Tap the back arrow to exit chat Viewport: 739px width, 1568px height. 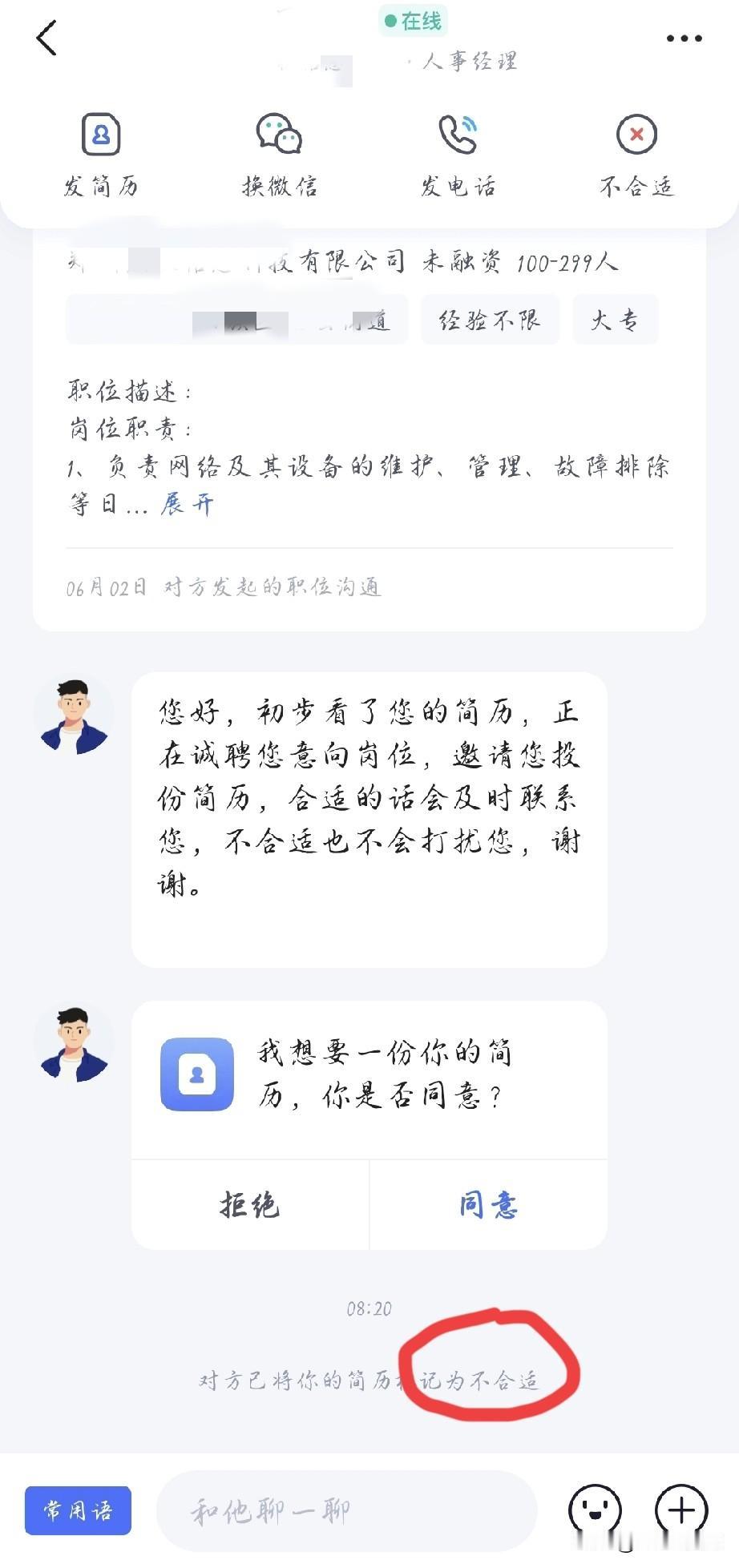46,37
